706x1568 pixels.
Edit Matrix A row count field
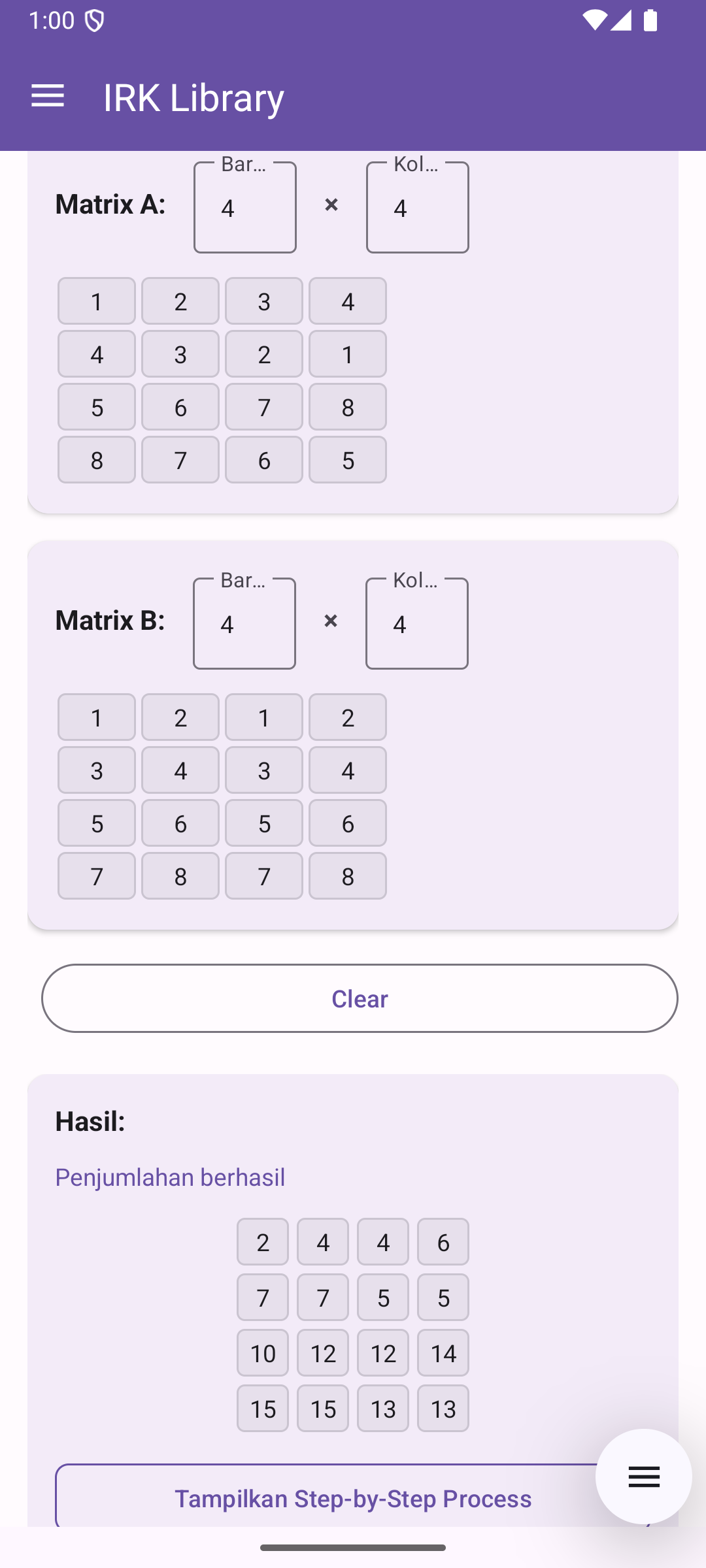244,208
